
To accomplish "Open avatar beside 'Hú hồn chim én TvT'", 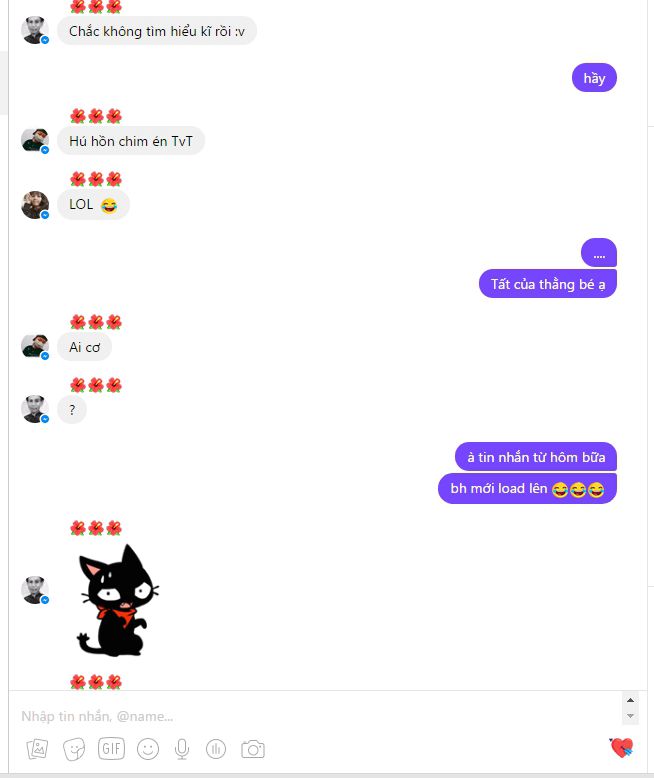I will click(35, 140).
